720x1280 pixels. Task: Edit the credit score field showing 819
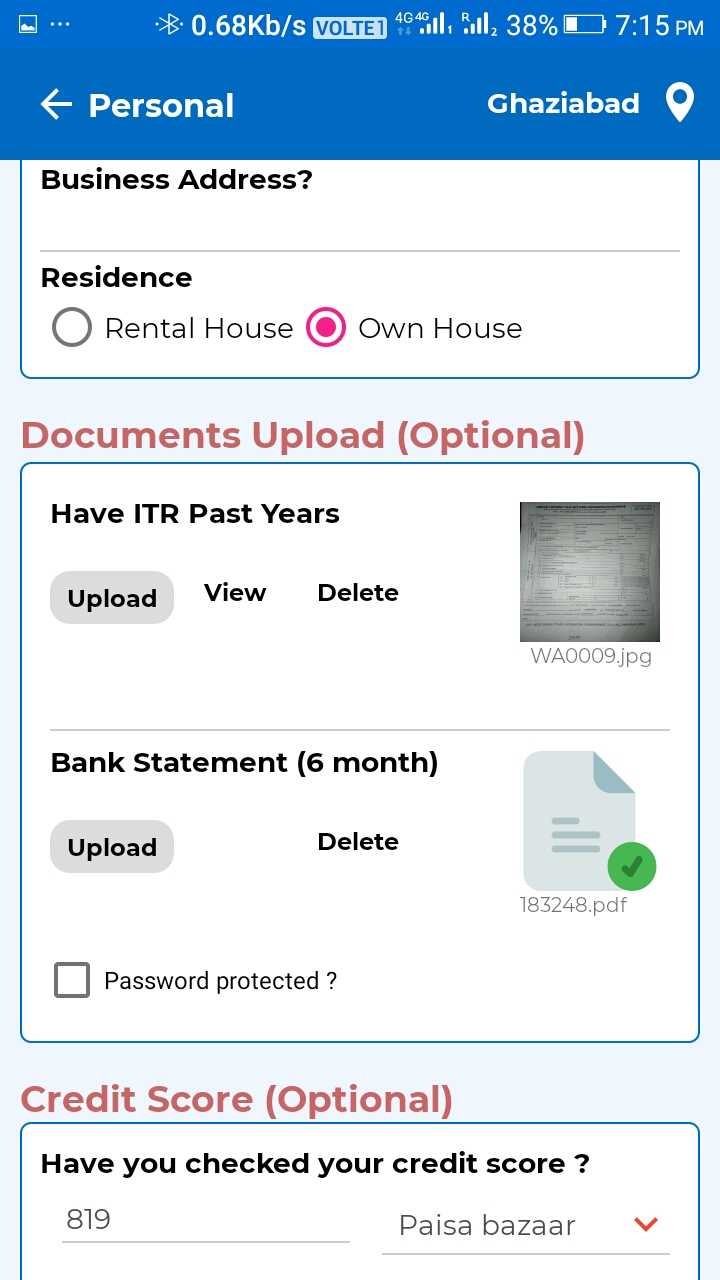pyautogui.click(x=206, y=1220)
